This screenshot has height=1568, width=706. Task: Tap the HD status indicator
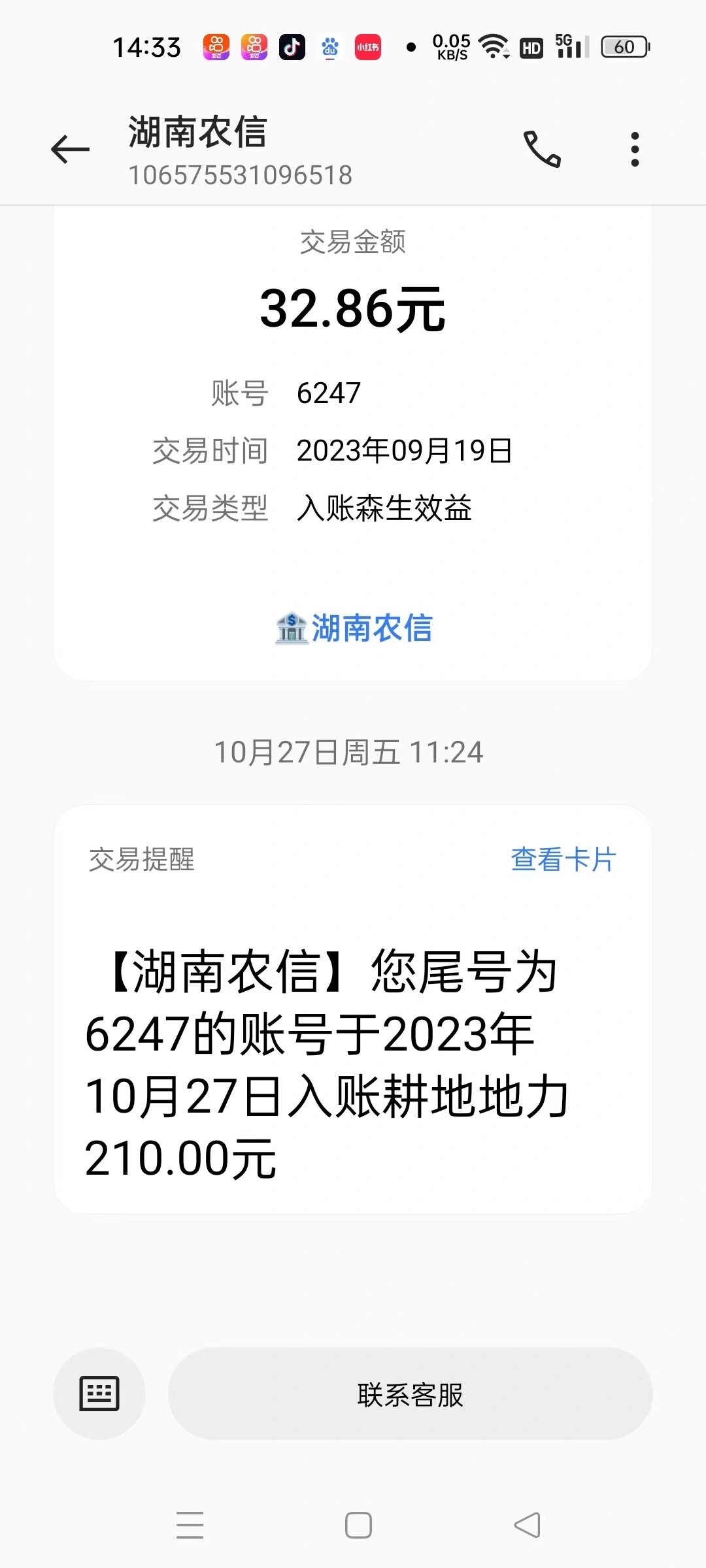[531, 47]
